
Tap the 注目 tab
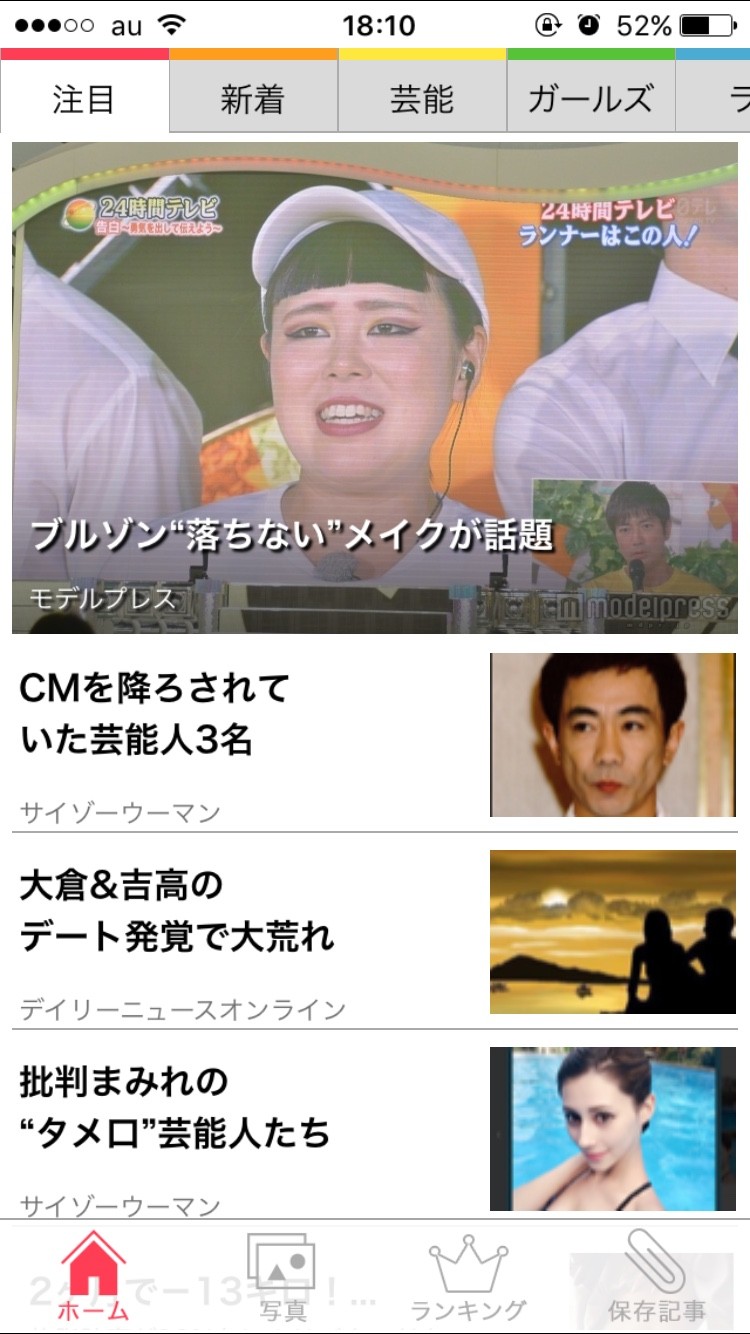pyautogui.click(x=84, y=99)
